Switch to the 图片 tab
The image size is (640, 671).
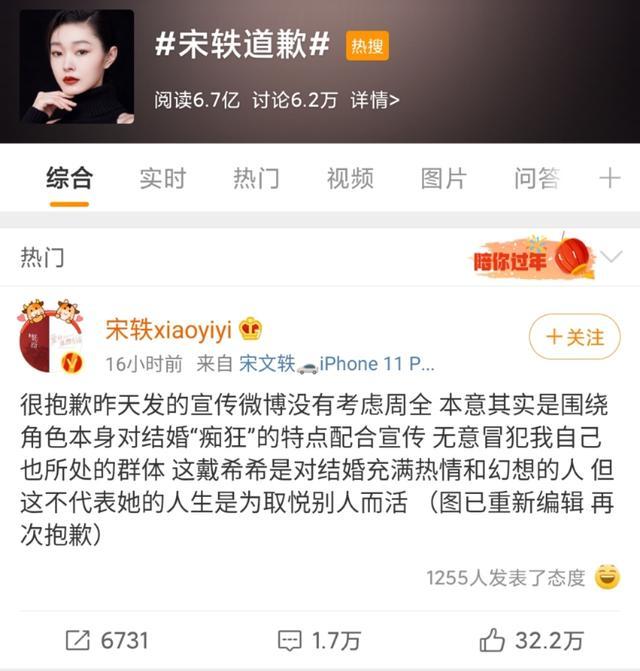[443, 179]
